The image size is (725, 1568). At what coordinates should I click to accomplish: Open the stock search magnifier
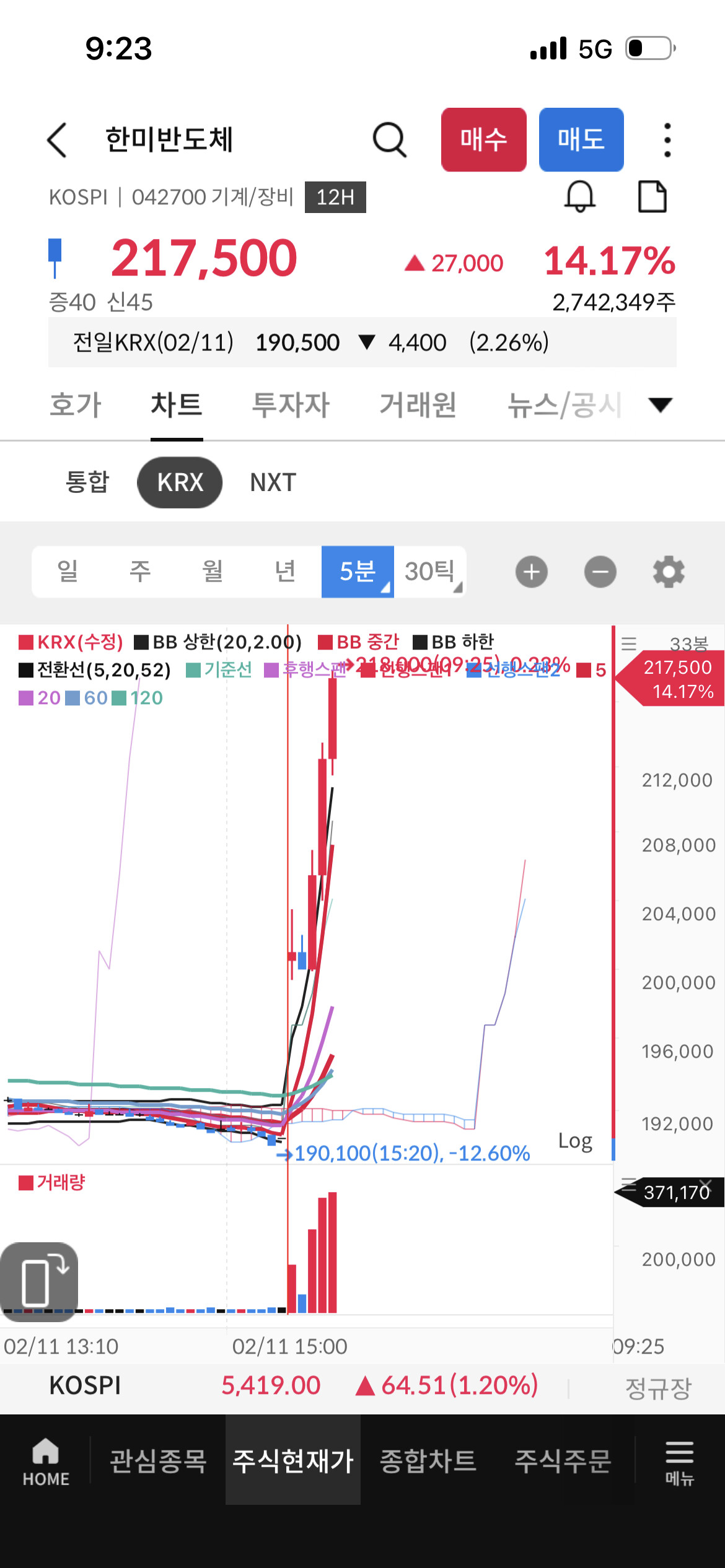pyautogui.click(x=389, y=139)
